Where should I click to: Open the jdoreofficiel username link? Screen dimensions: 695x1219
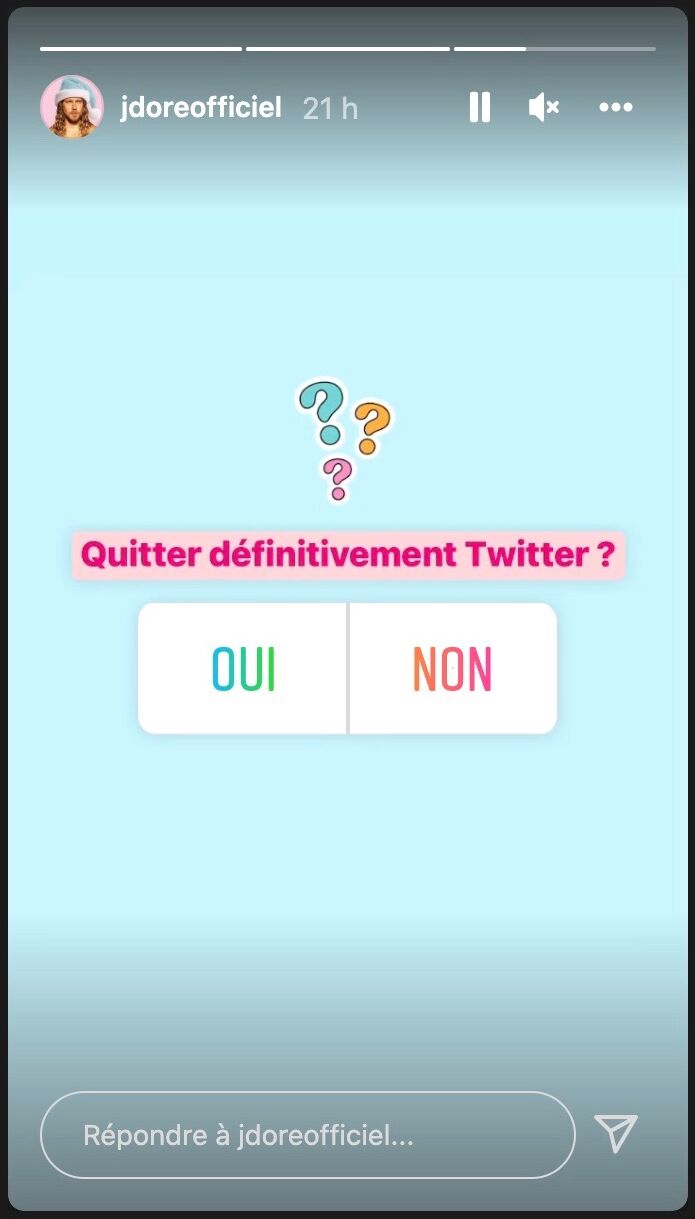[x=200, y=107]
